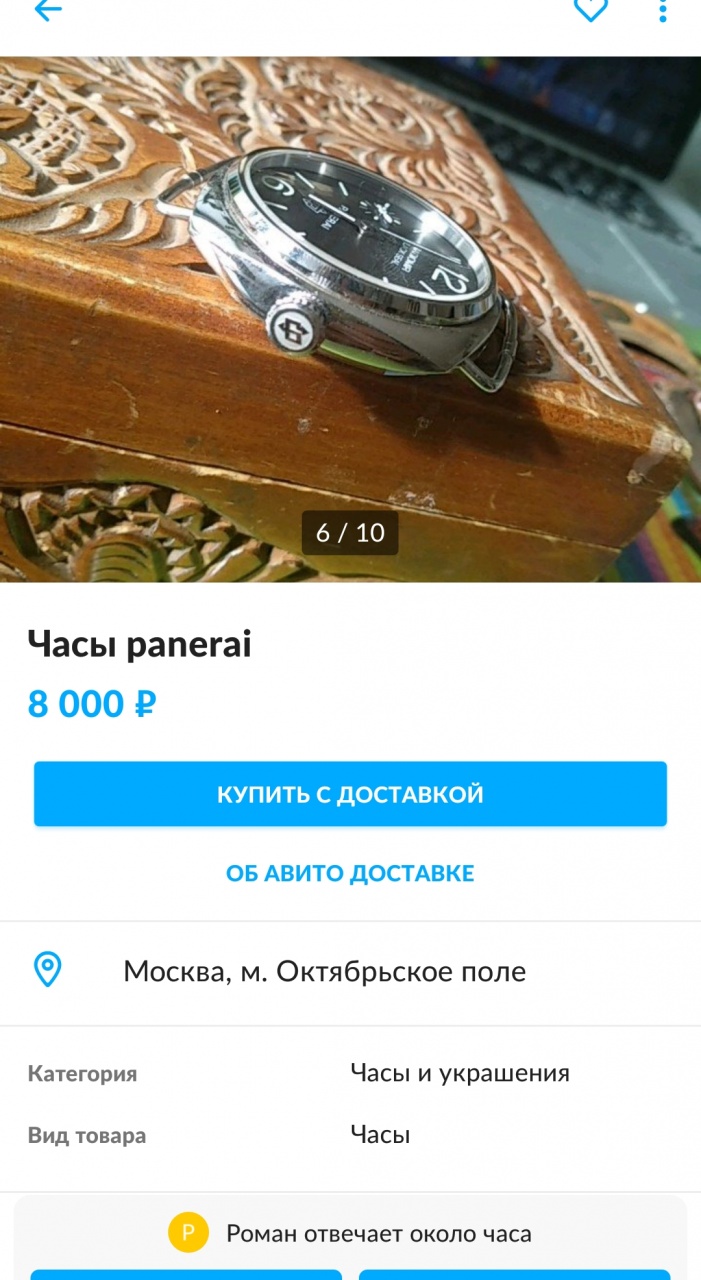
Task: Open the three-dot overflow menu
Action: click(662, 11)
